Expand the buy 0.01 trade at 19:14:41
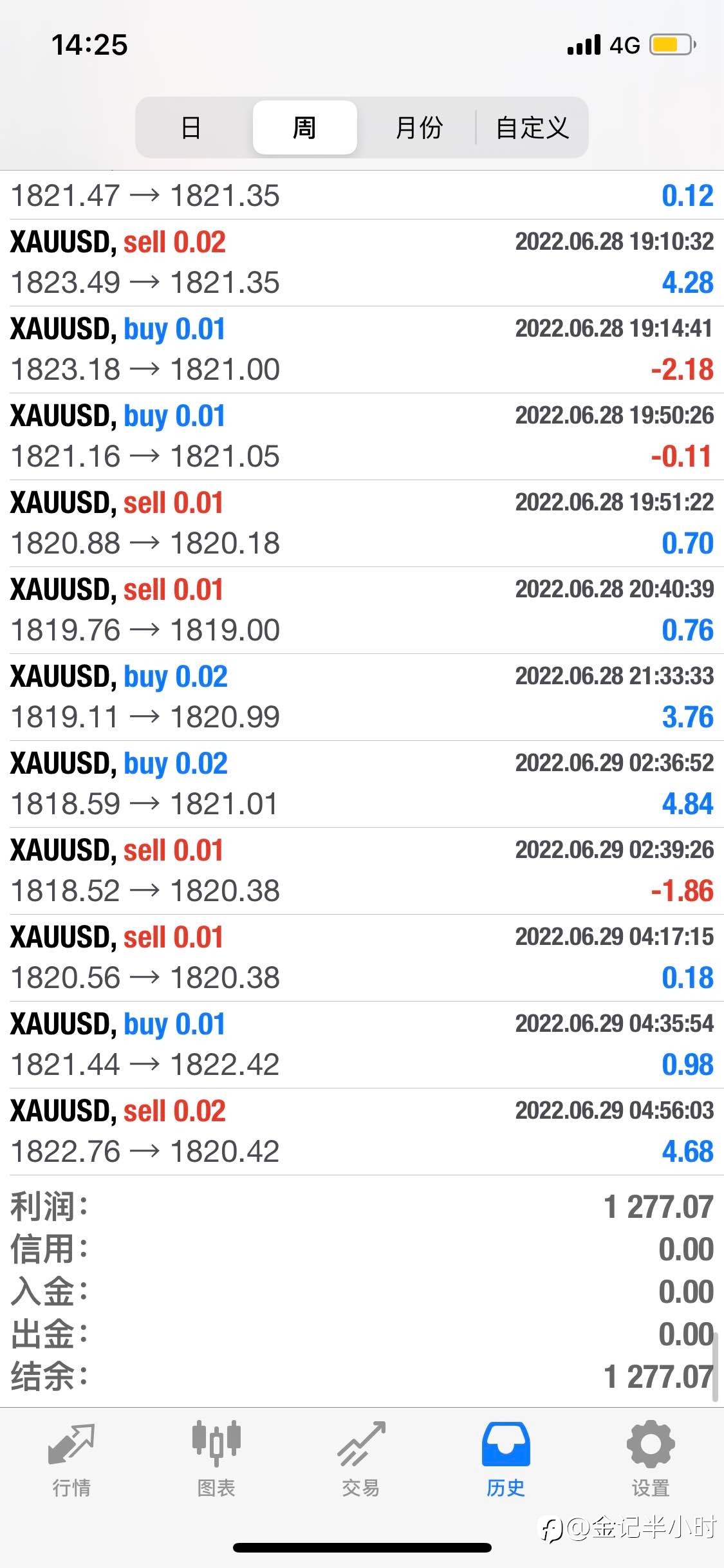Screen dimensions: 724x1568 pyautogui.click(x=362, y=350)
